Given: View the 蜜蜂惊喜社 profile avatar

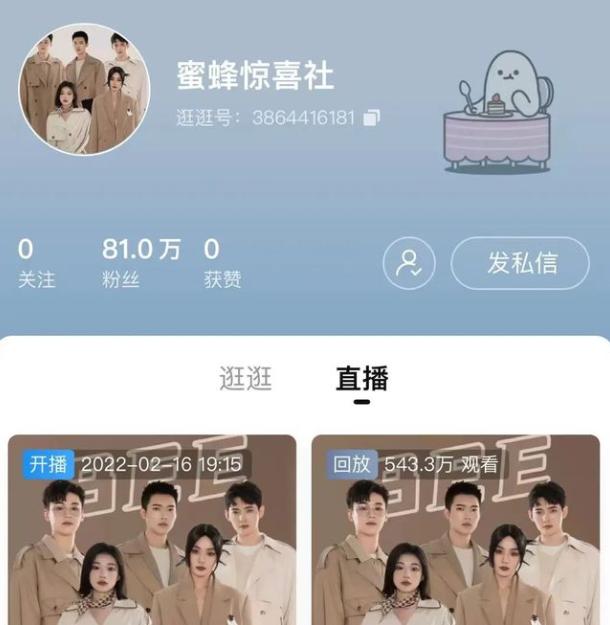Looking at the screenshot, I should point(84,90).
